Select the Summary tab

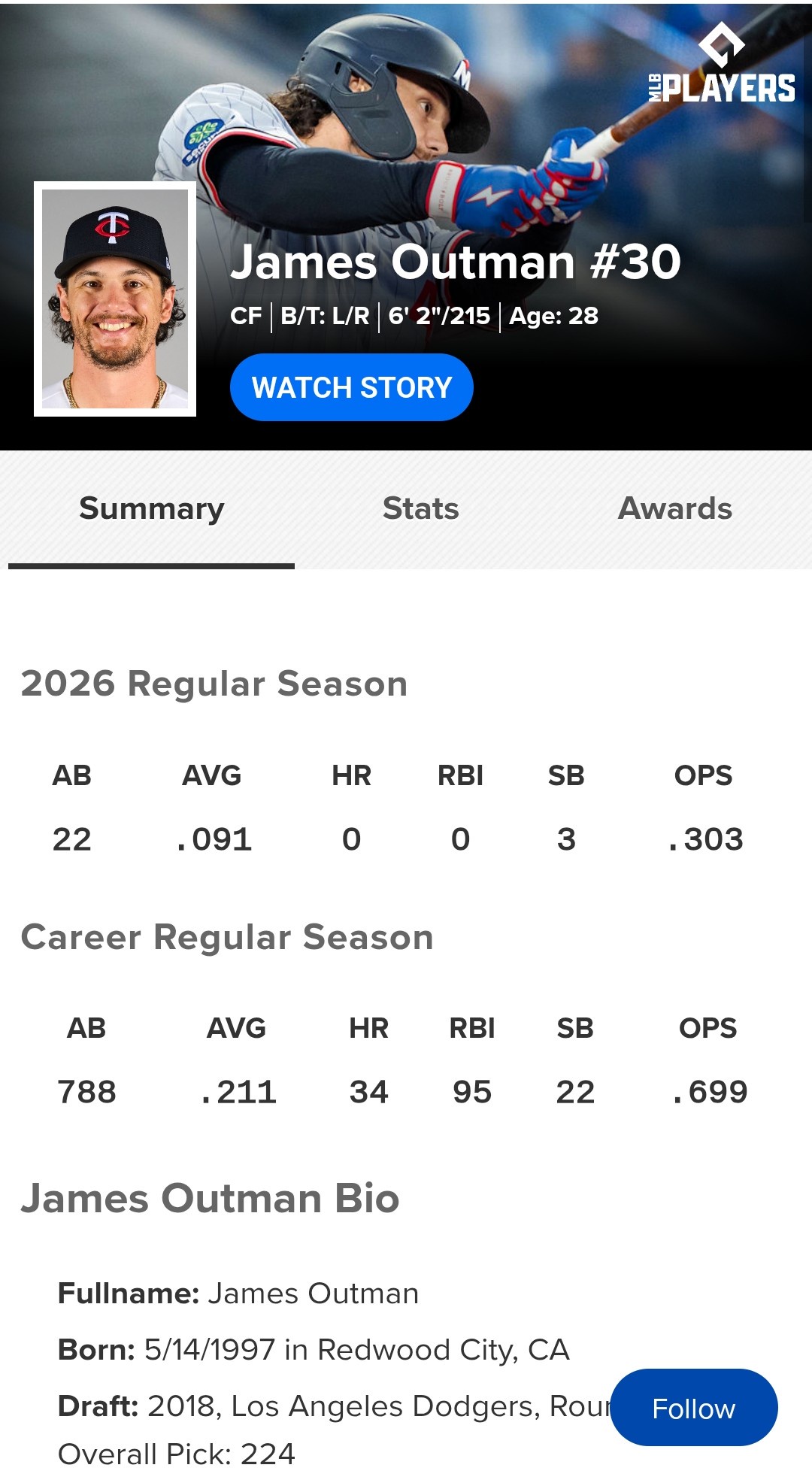[152, 509]
